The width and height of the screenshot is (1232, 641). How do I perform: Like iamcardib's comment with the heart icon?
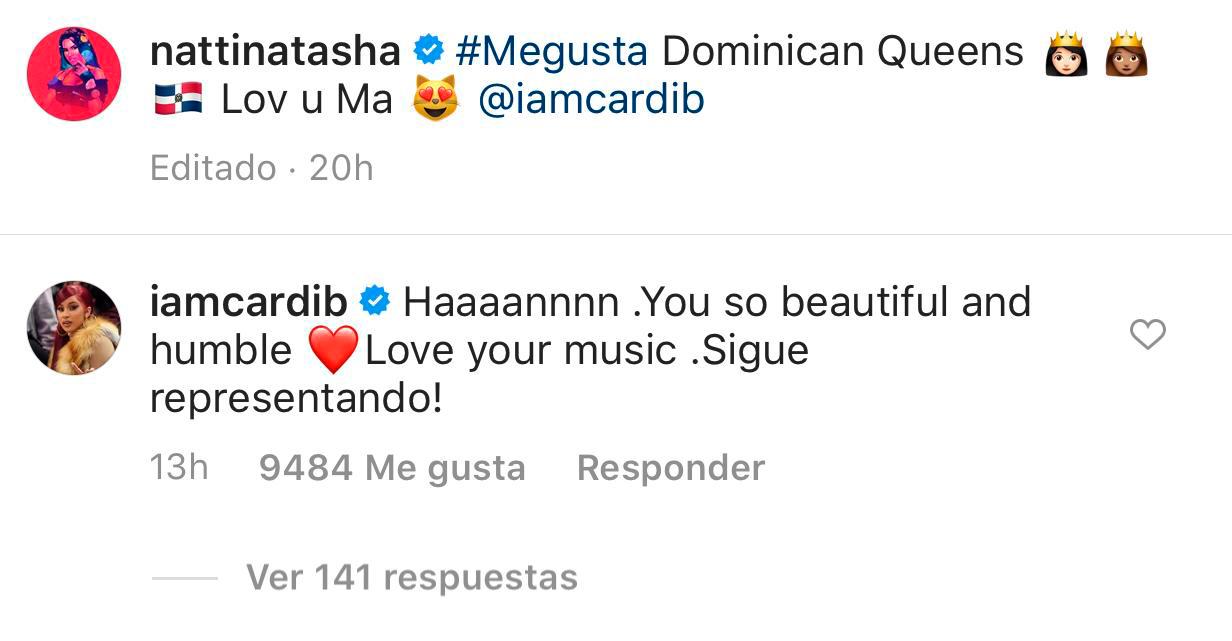1147,335
